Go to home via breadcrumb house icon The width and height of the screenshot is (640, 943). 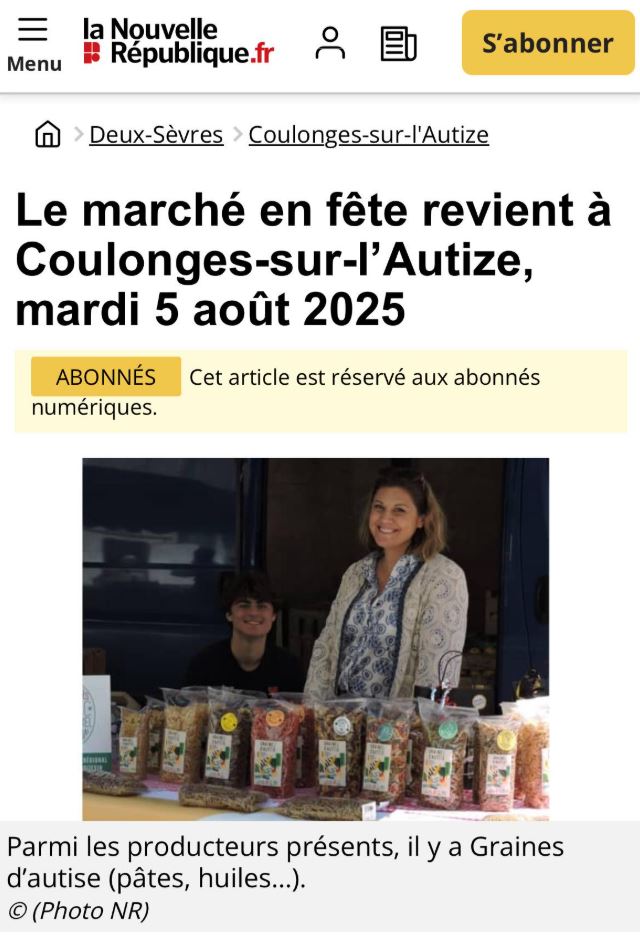tap(47, 134)
